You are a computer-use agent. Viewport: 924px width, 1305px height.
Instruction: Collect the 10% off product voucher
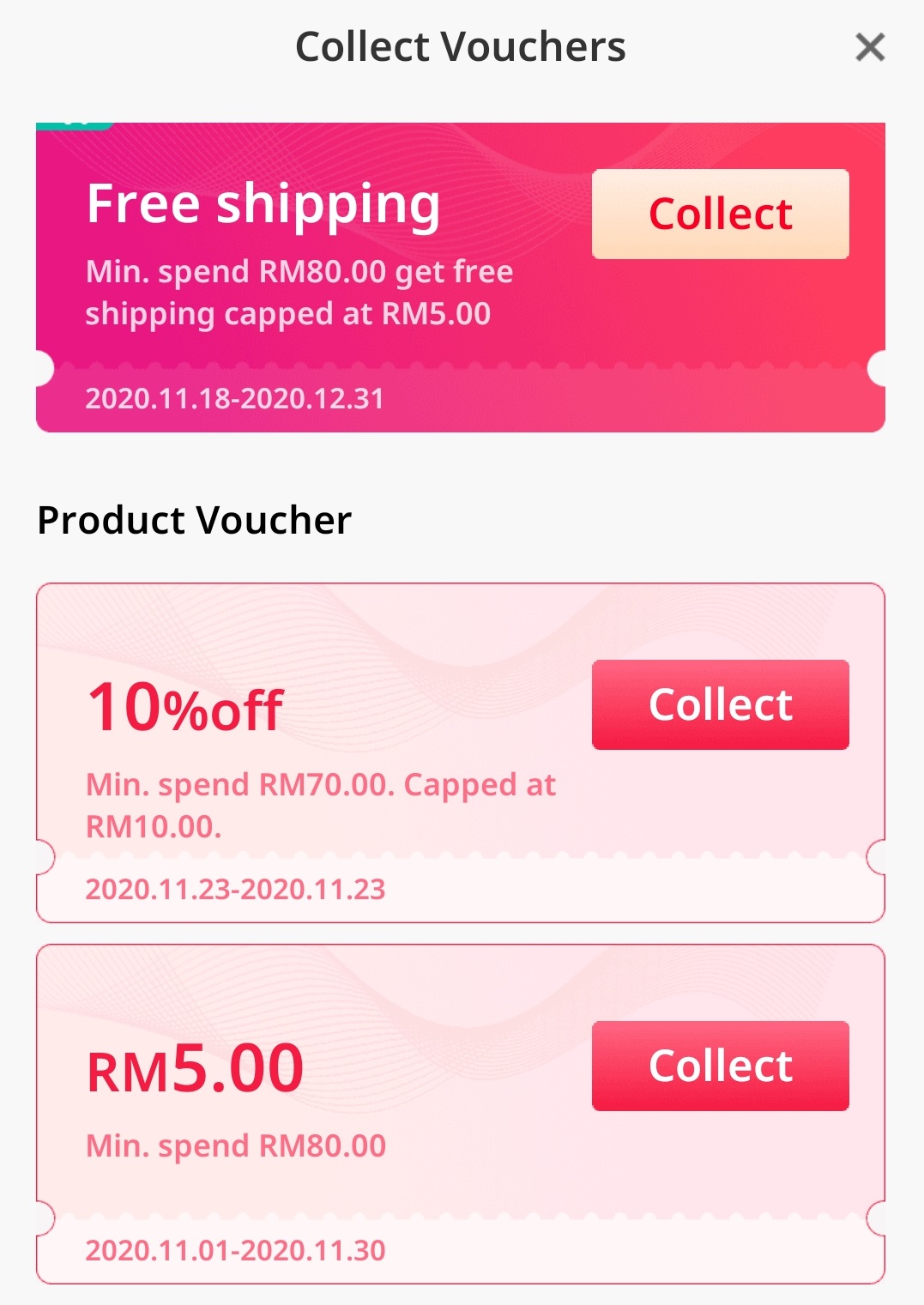[720, 704]
